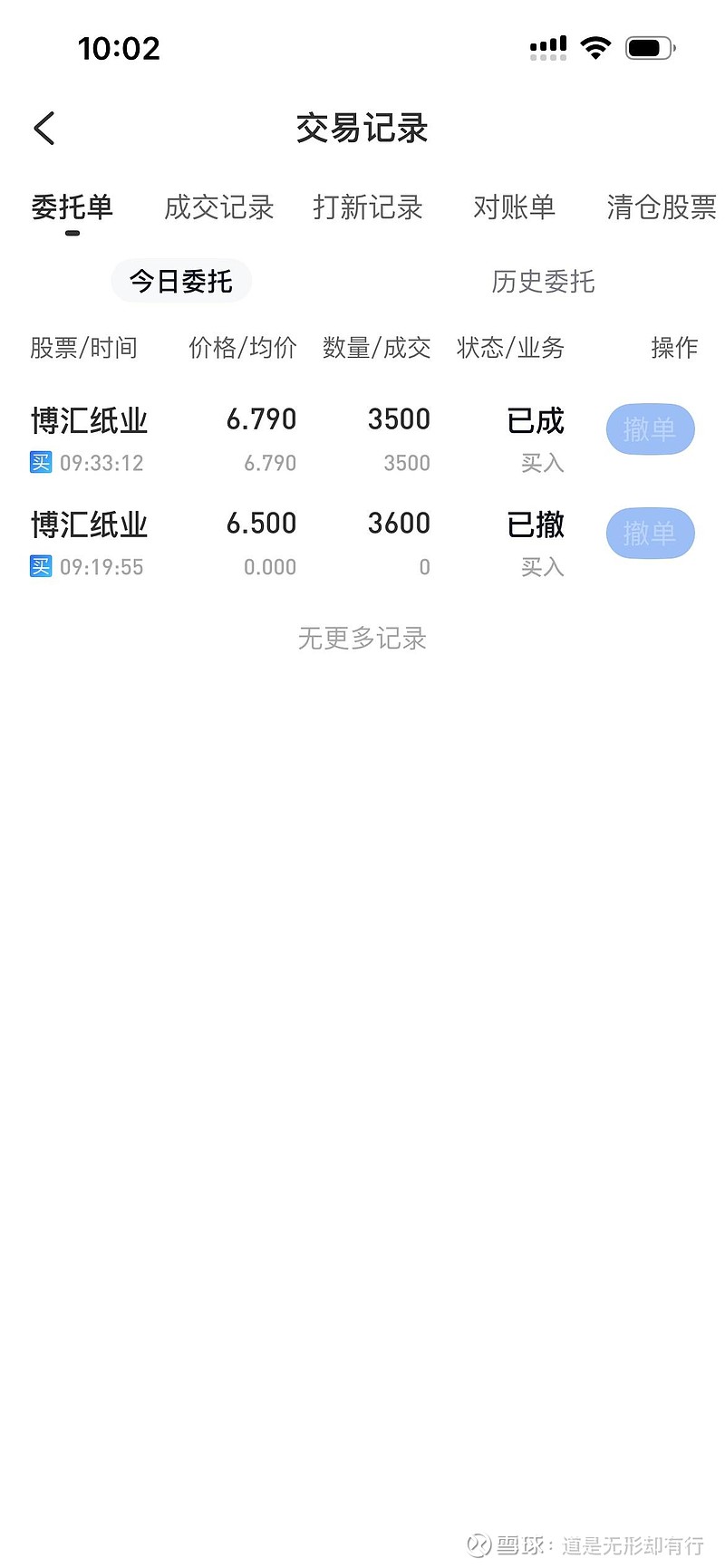Switch to 历史委托 view
This screenshot has width=725, height=1568.
pos(542,282)
